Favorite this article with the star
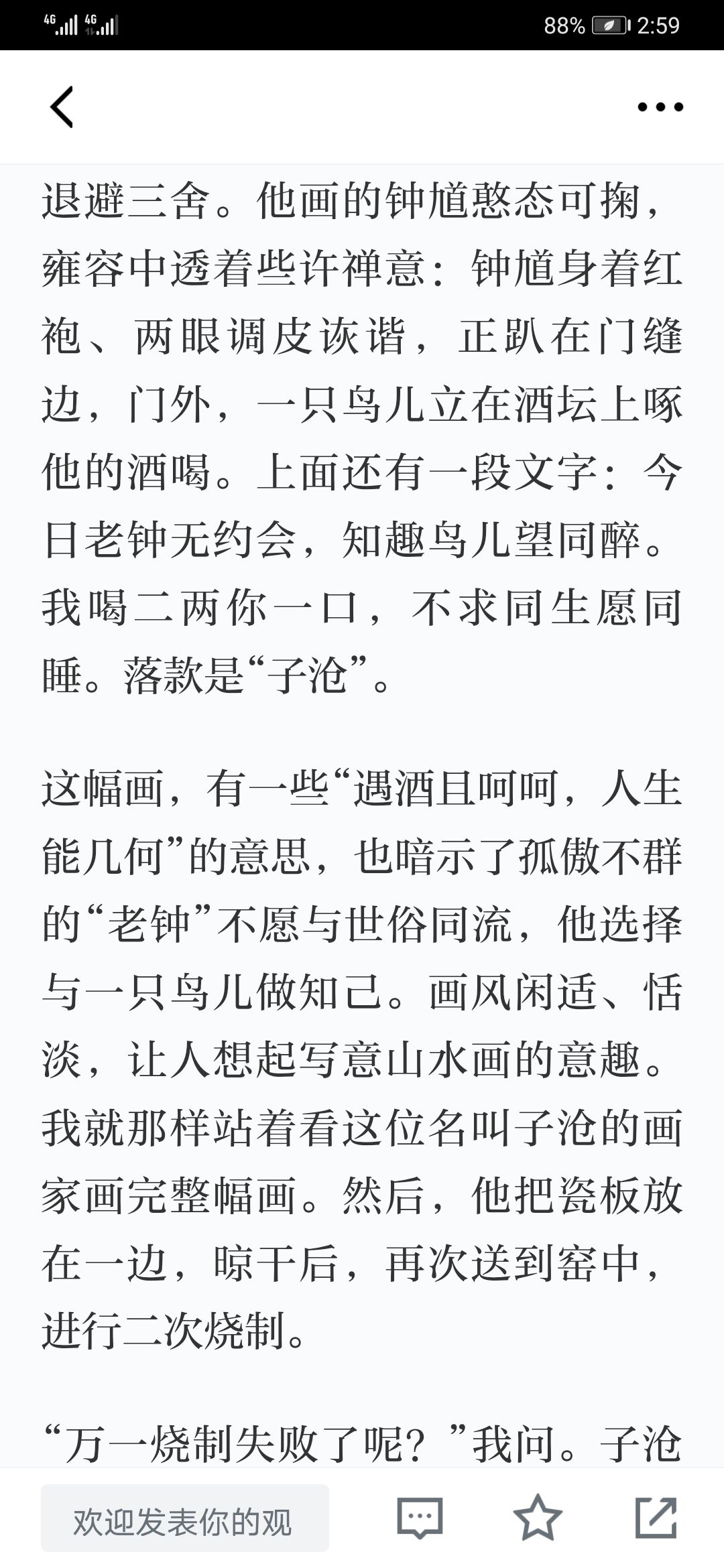 [x=538, y=1517]
